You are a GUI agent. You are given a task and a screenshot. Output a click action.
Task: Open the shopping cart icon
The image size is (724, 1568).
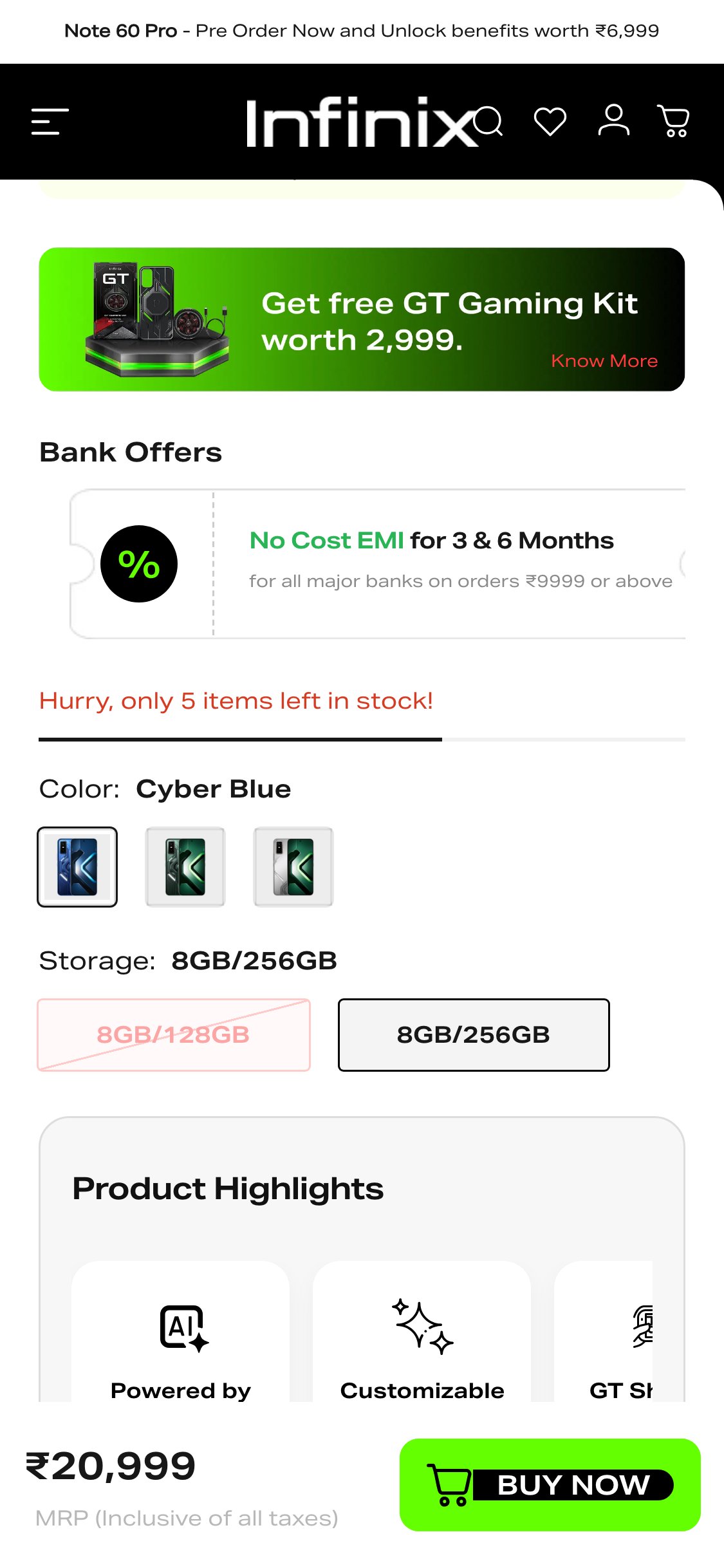tap(674, 121)
